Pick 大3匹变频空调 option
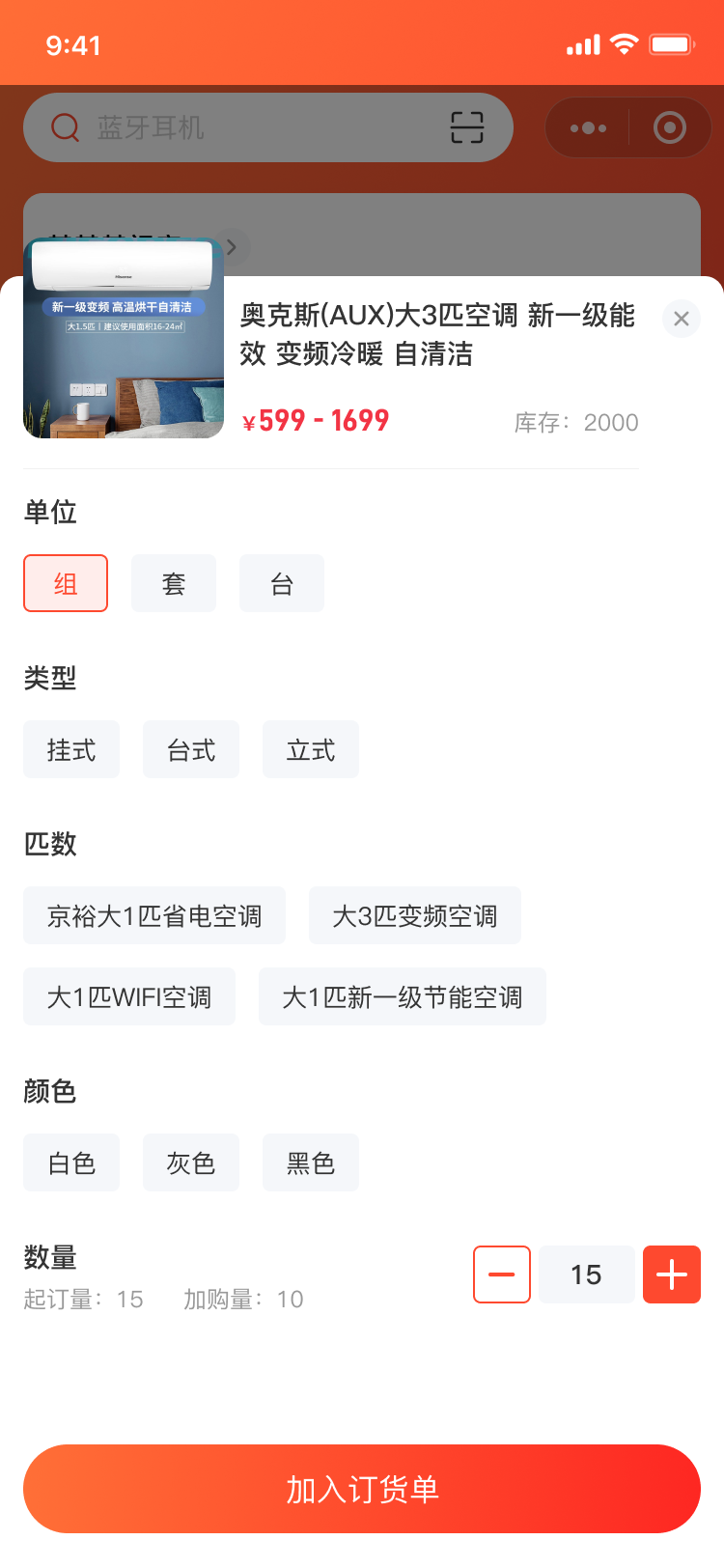The width and height of the screenshot is (724, 1568). (x=415, y=915)
